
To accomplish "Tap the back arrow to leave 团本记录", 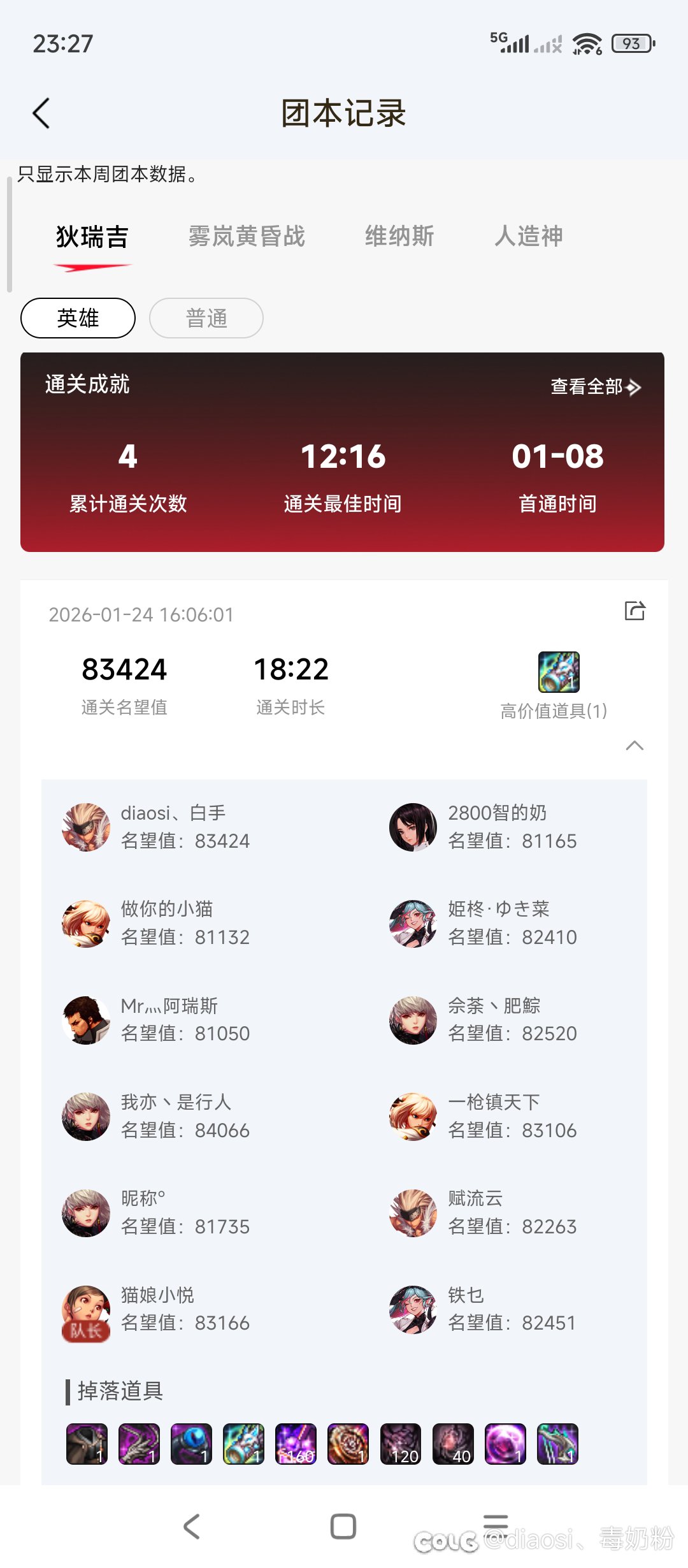I will pos(41,112).
